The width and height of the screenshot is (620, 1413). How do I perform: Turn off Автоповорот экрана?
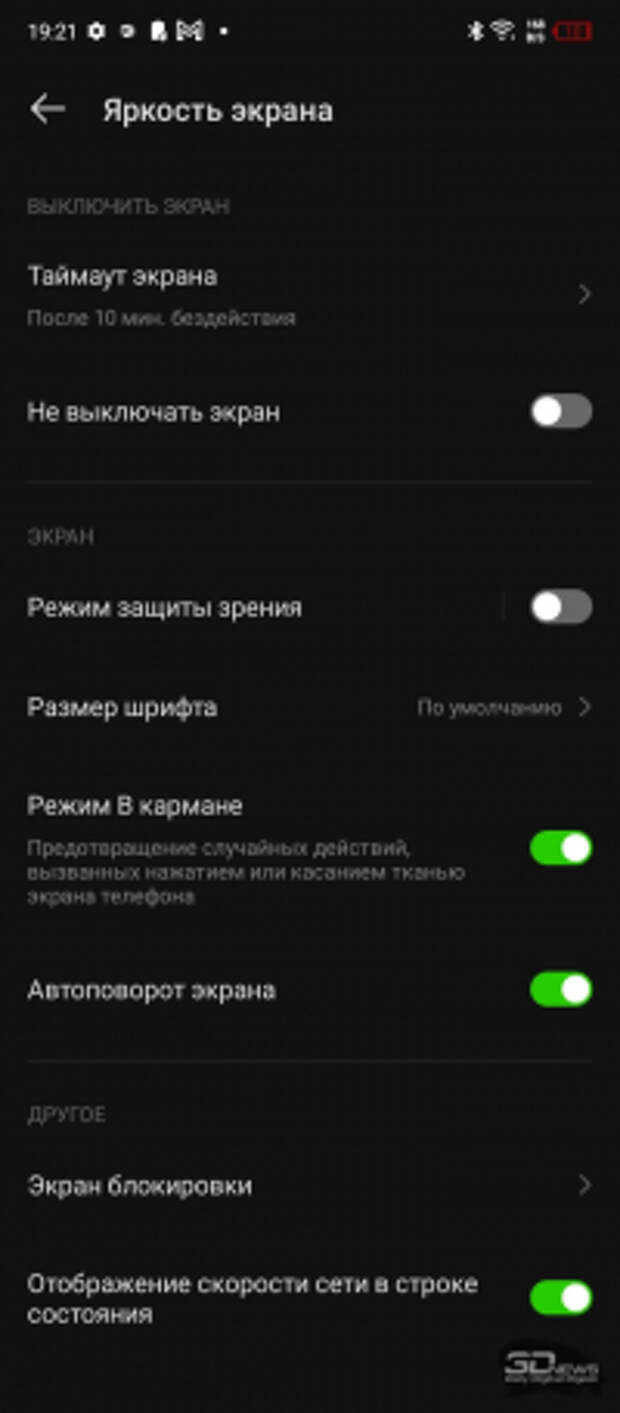coord(561,990)
